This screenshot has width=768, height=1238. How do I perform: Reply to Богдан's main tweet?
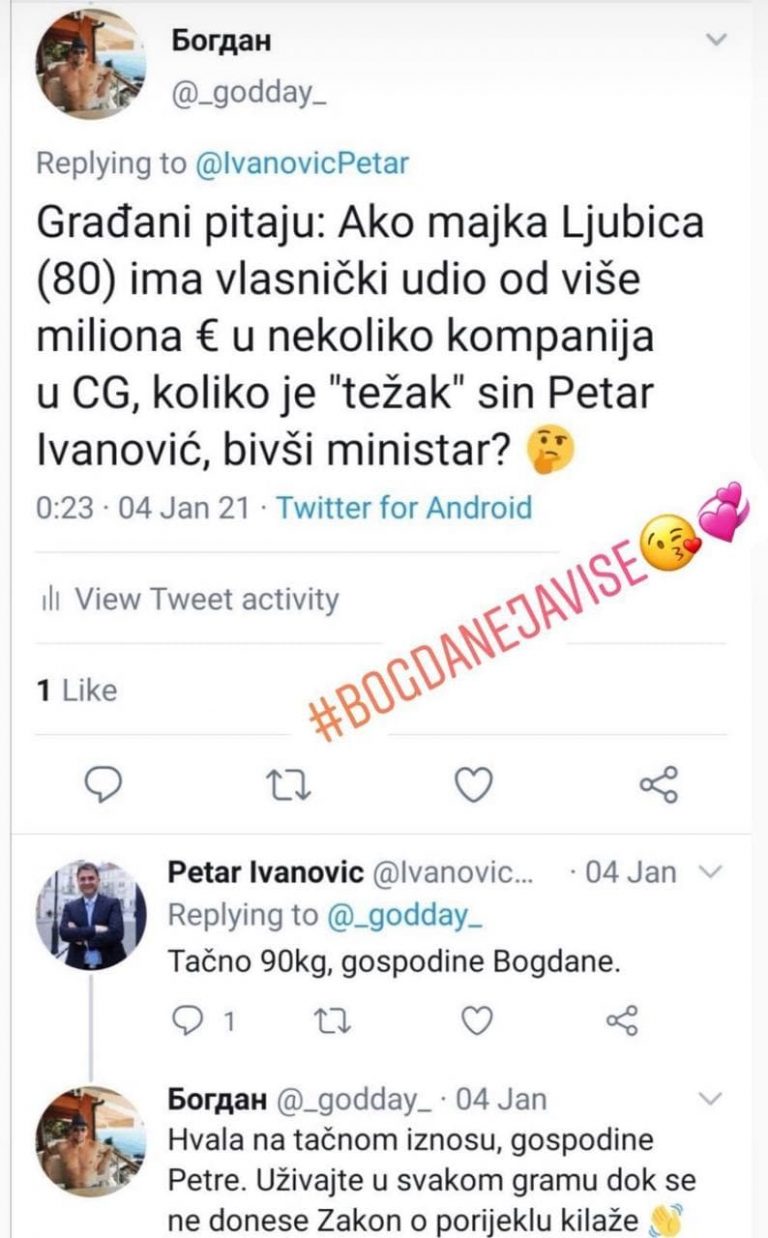click(101, 785)
